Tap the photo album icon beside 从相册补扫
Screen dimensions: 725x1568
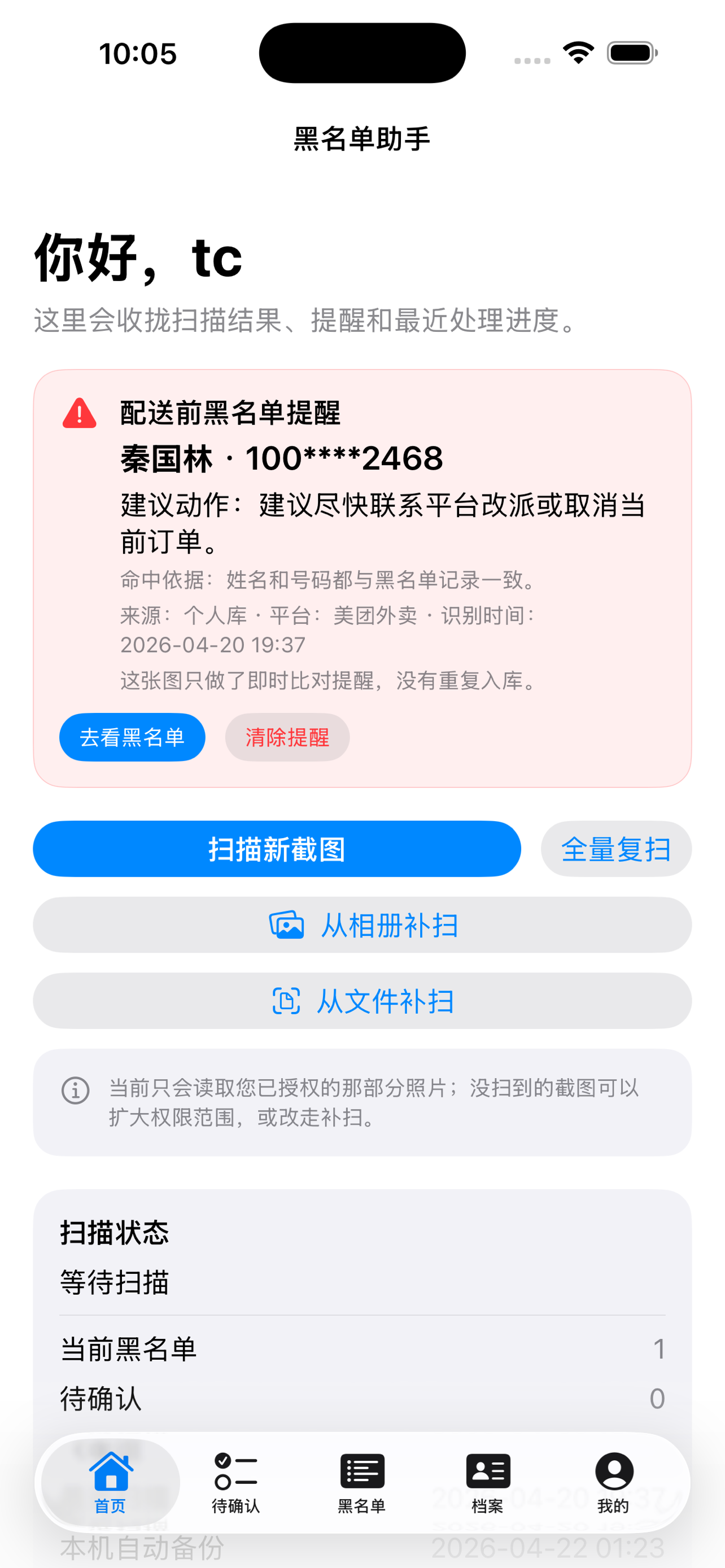point(289,925)
